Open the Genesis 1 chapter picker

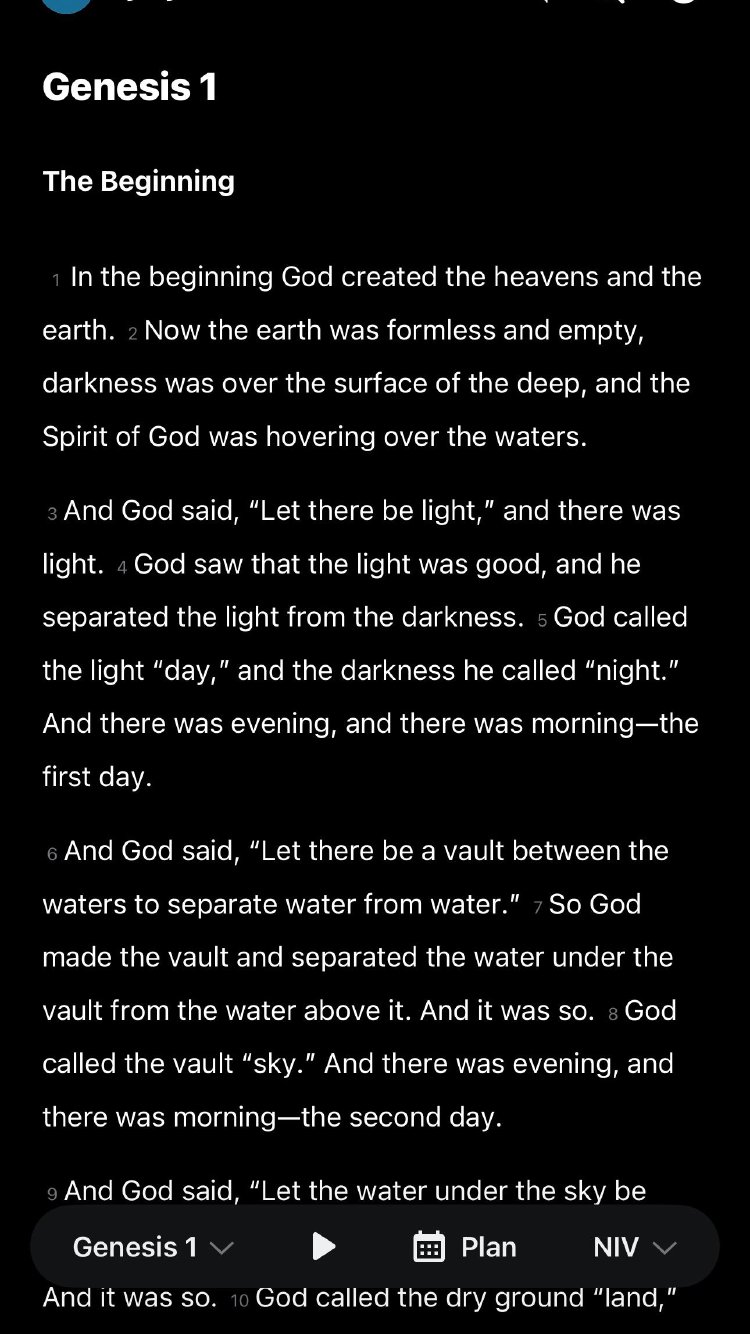coord(152,1247)
